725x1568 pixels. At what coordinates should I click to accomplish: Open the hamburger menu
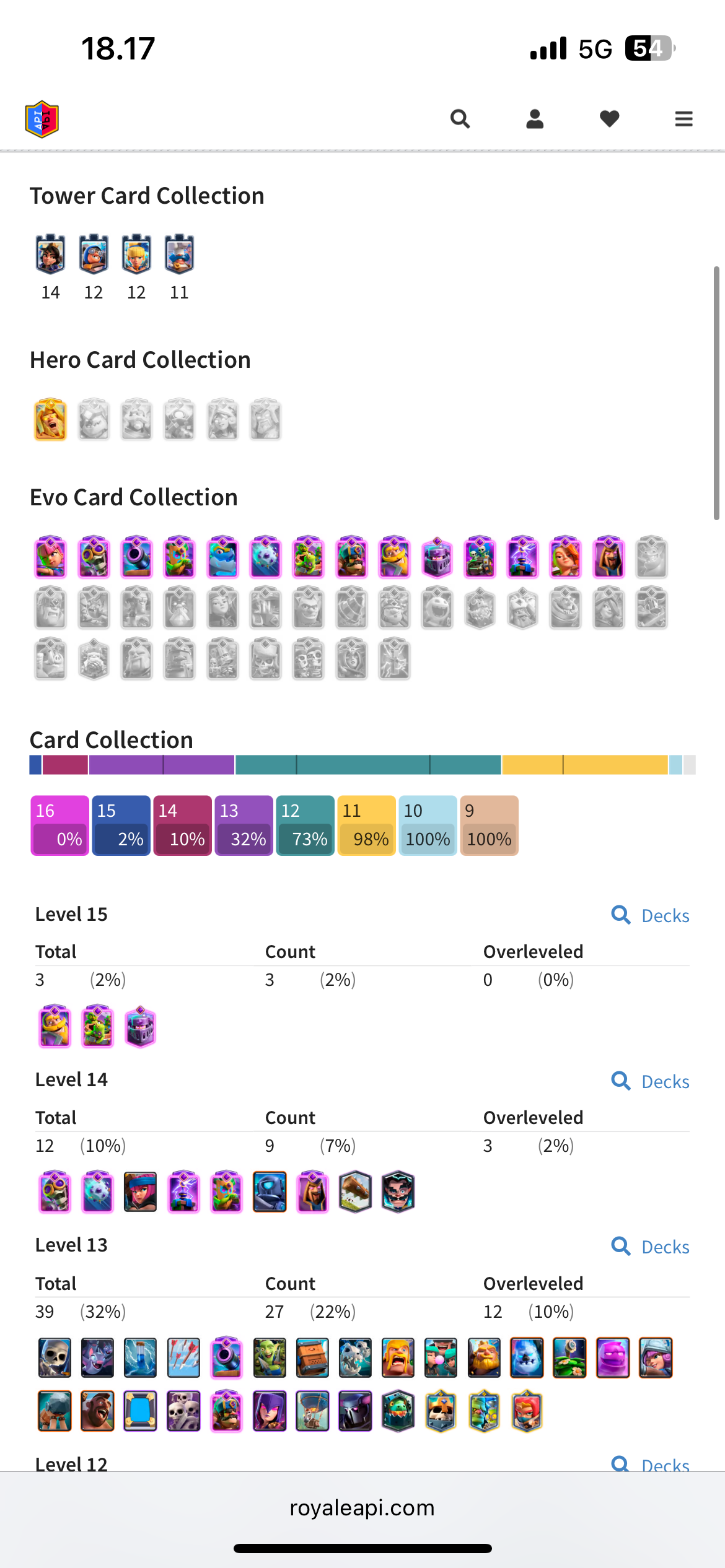click(x=684, y=118)
